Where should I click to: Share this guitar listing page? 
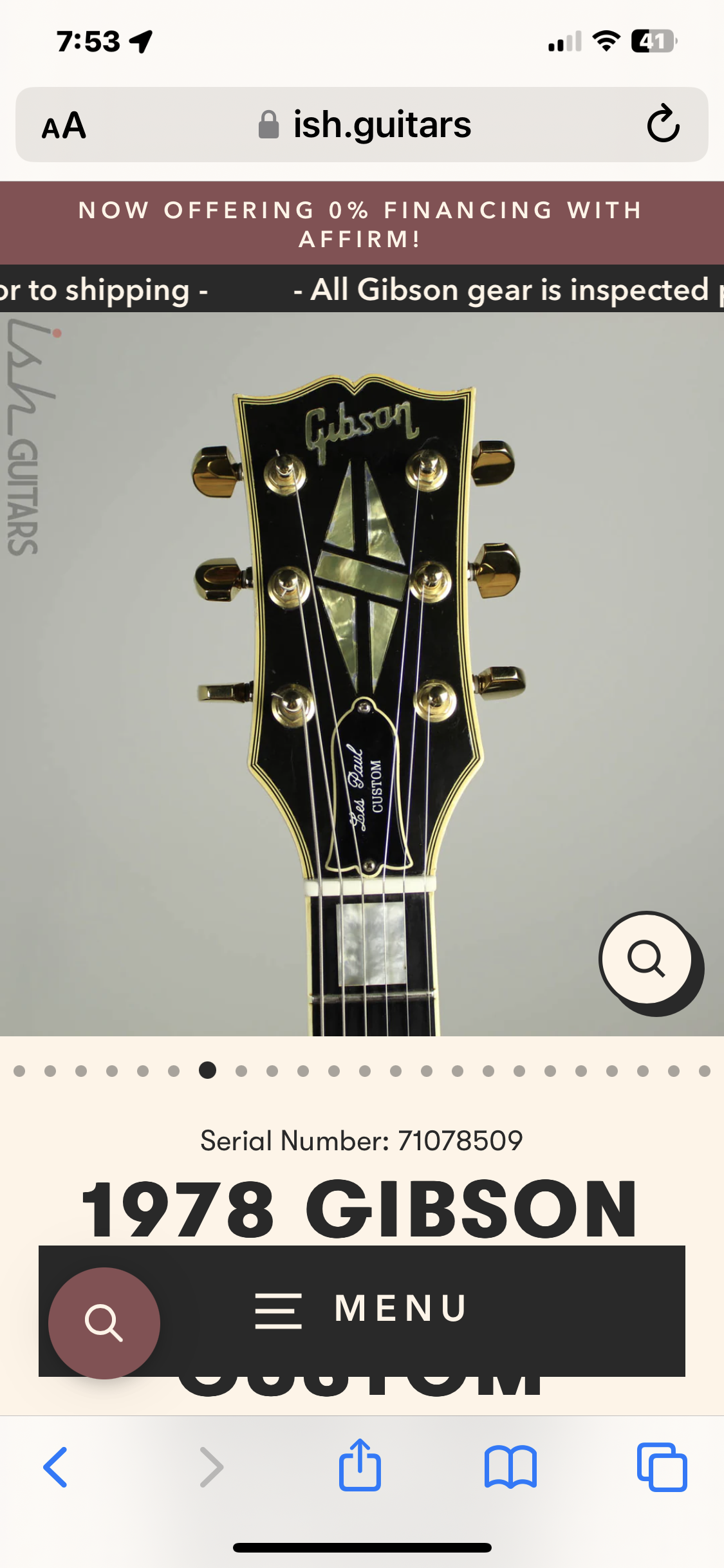click(360, 1466)
